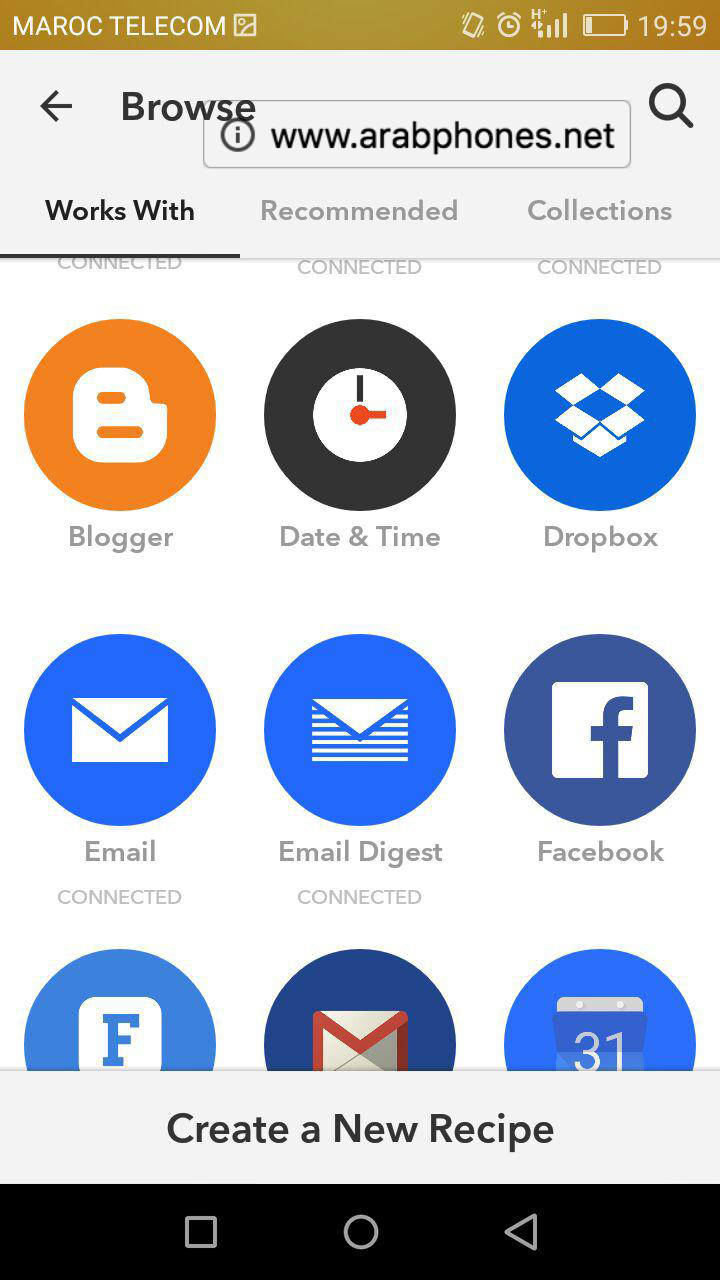This screenshot has height=1280, width=720.
Task: Go to the system home screen
Action: point(360,1232)
